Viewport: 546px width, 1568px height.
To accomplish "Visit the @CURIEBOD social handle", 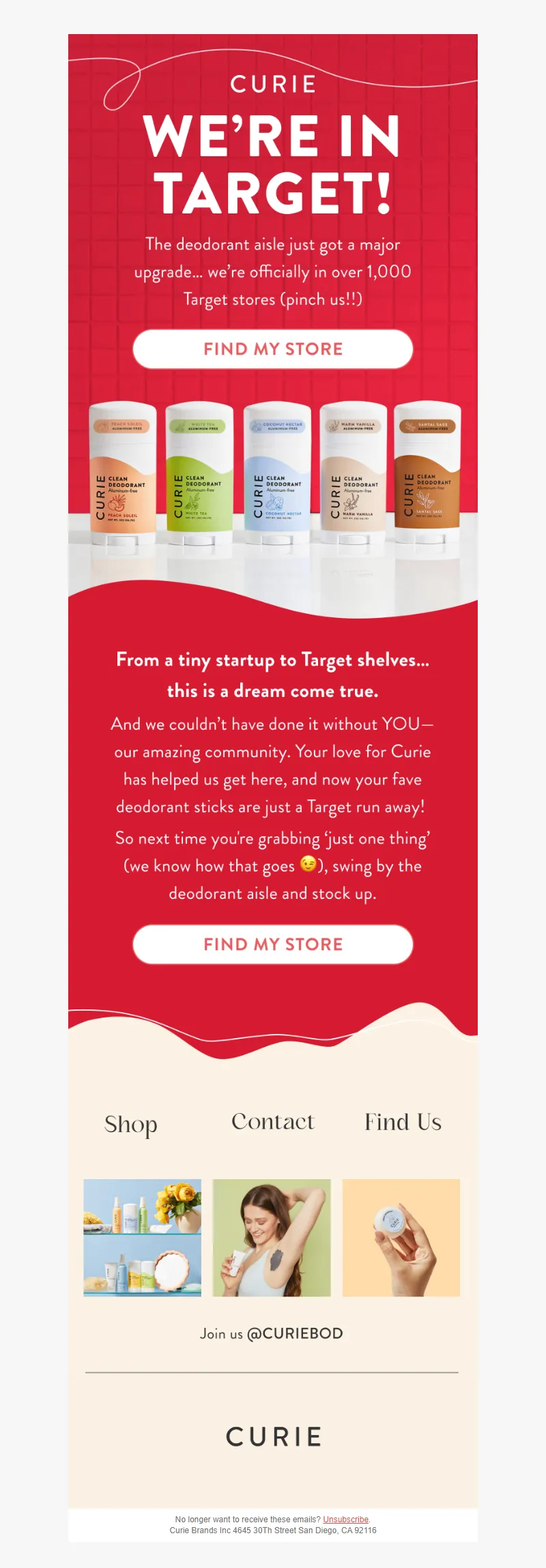I will [294, 1333].
